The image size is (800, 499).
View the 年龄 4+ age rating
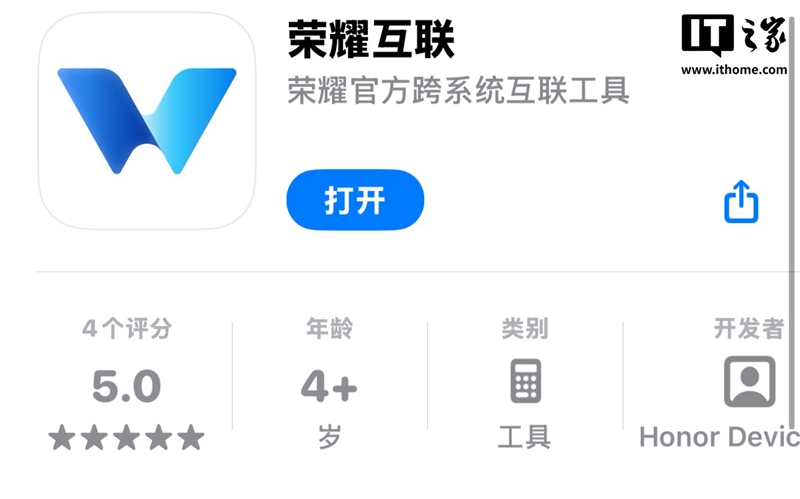point(329,385)
